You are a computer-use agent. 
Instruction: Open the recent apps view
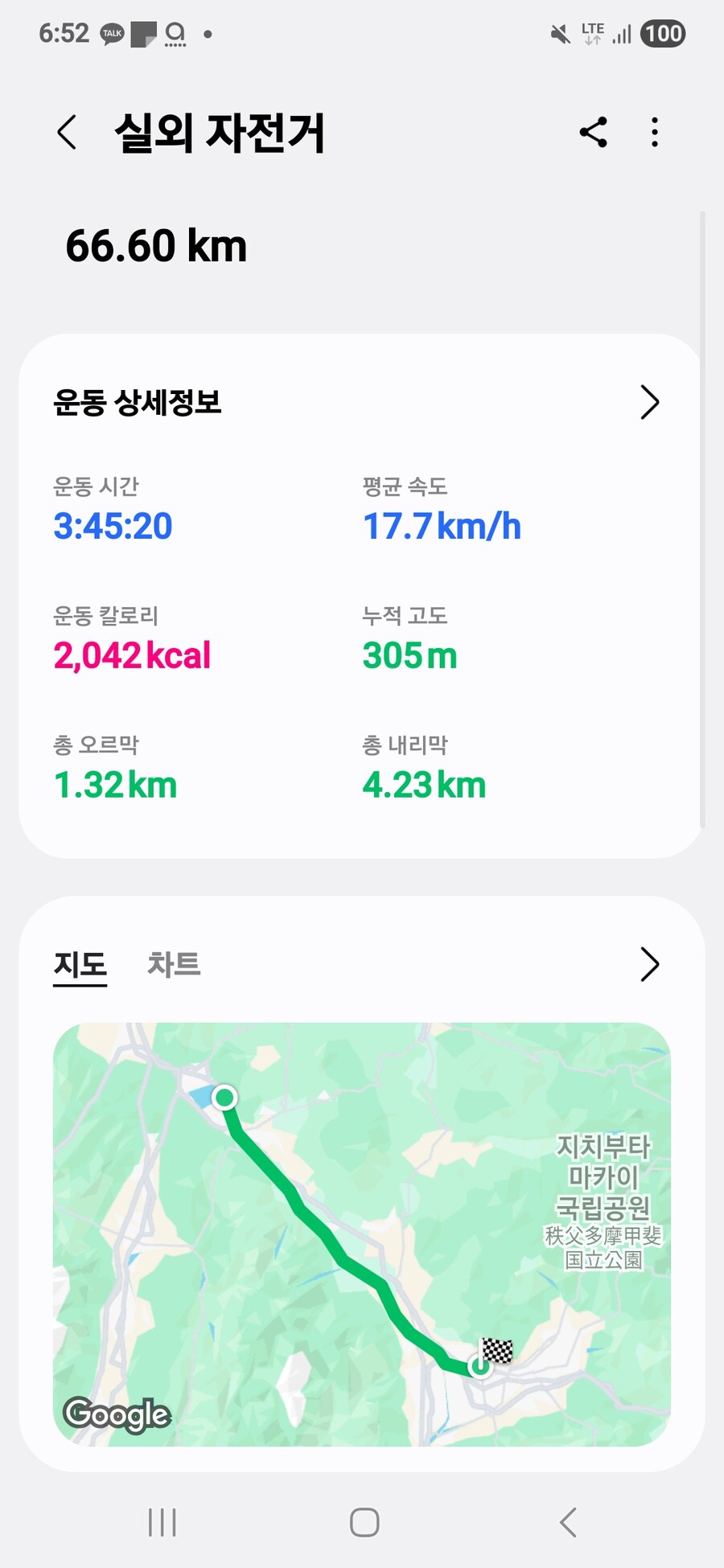click(162, 1522)
